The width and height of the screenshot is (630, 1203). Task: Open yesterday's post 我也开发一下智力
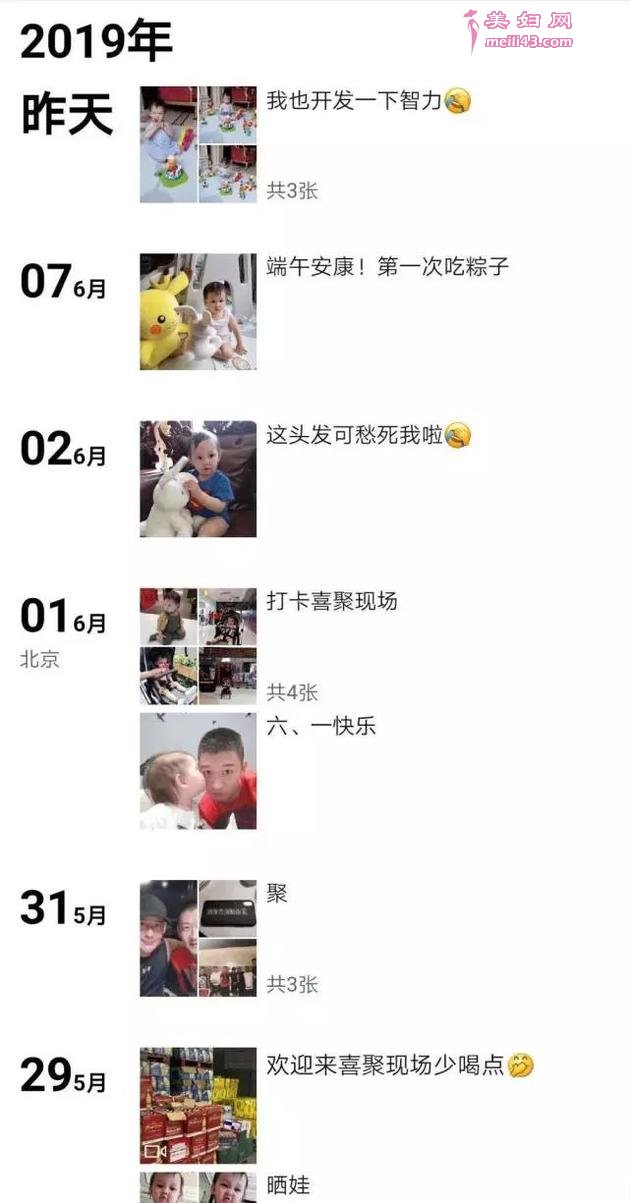click(x=198, y=144)
